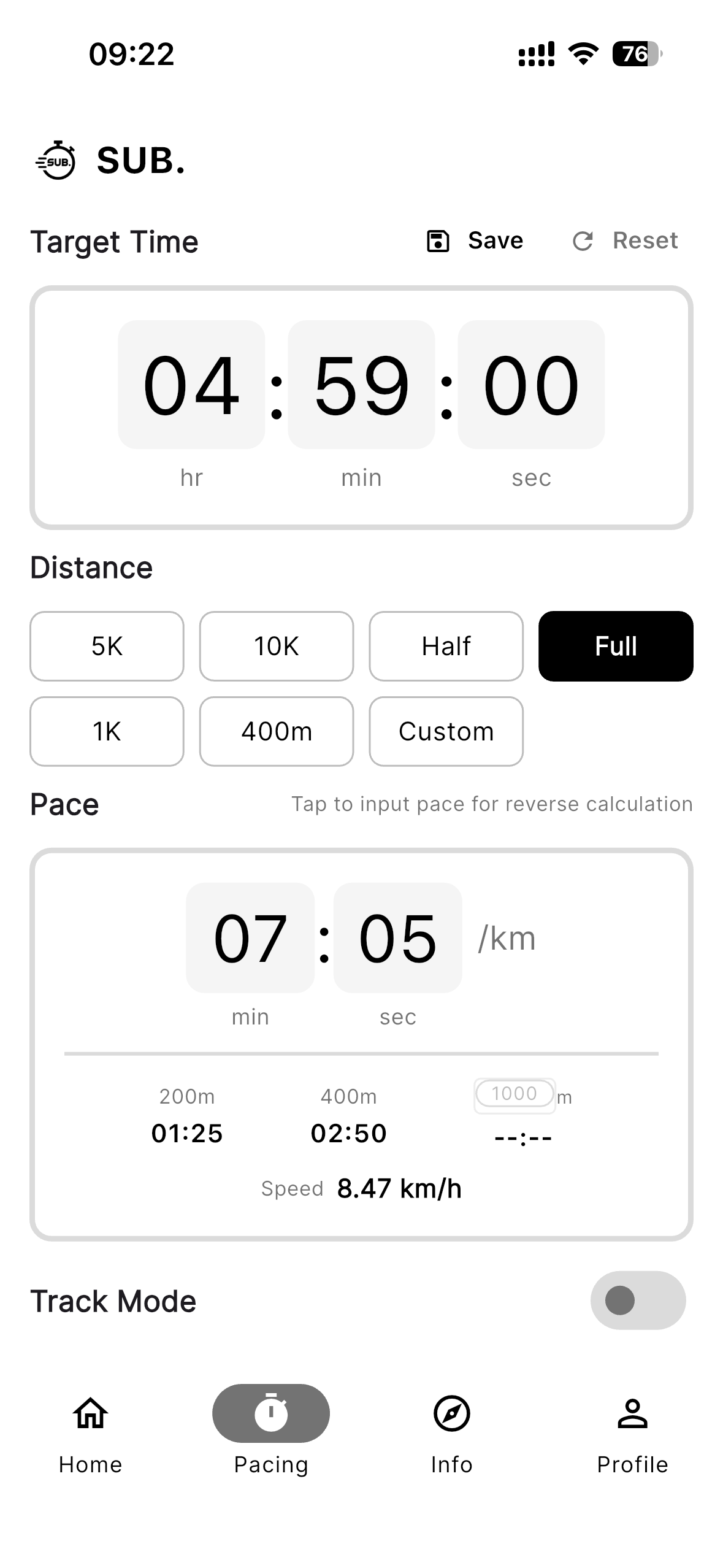Edit the target minutes field showing 59

point(361,385)
